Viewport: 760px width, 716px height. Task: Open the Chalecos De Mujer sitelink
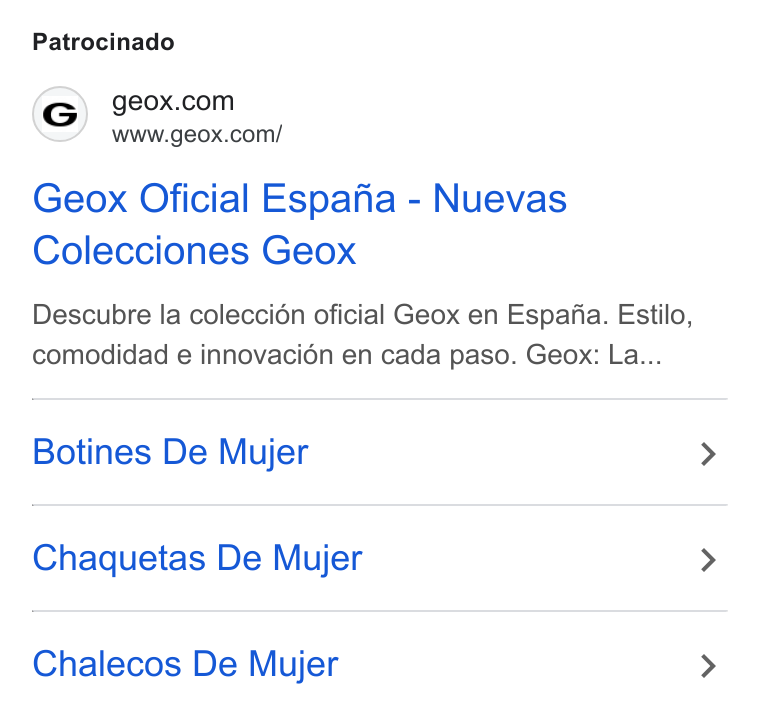(x=380, y=664)
